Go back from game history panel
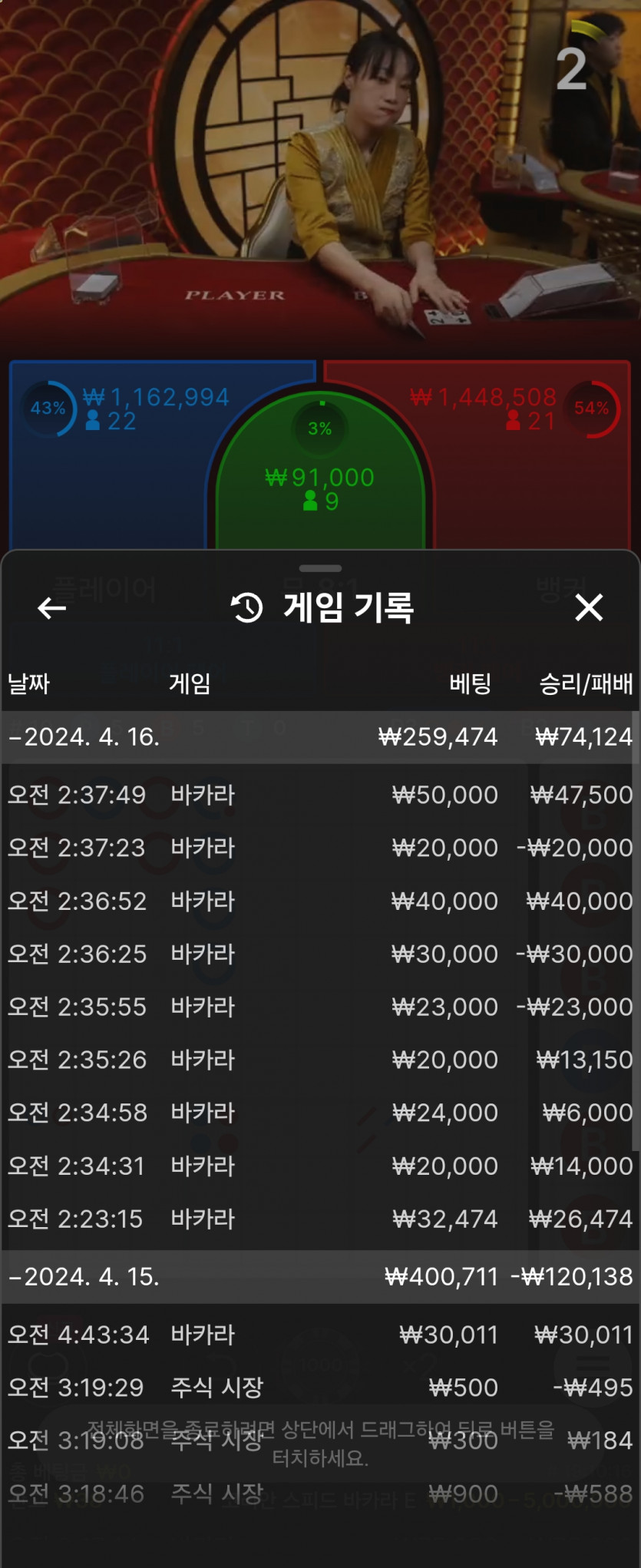Viewport: 641px width, 1568px height. tap(51, 608)
